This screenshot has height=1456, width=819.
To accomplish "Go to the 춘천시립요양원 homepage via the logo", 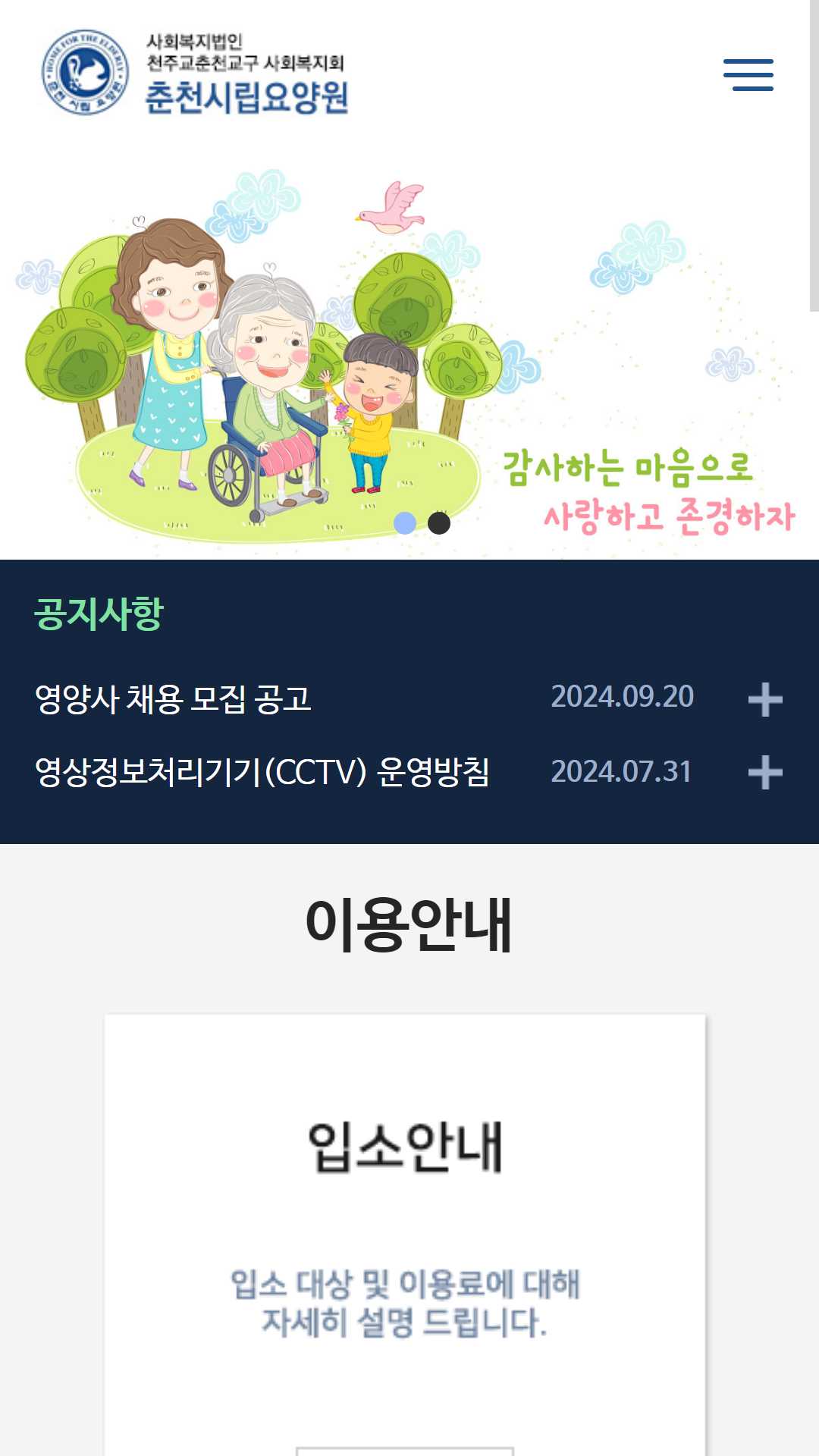I will (195, 73).
